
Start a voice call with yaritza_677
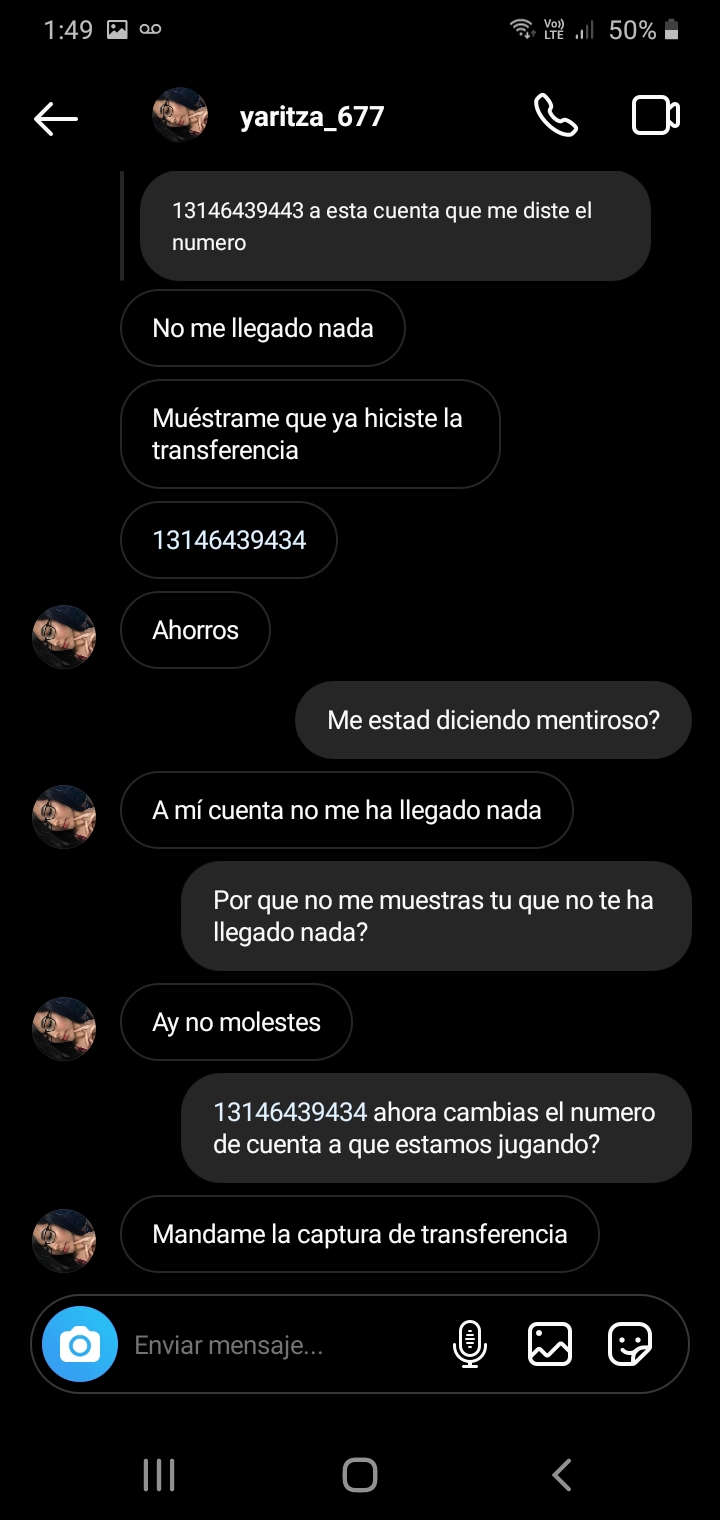pos(555,116)
